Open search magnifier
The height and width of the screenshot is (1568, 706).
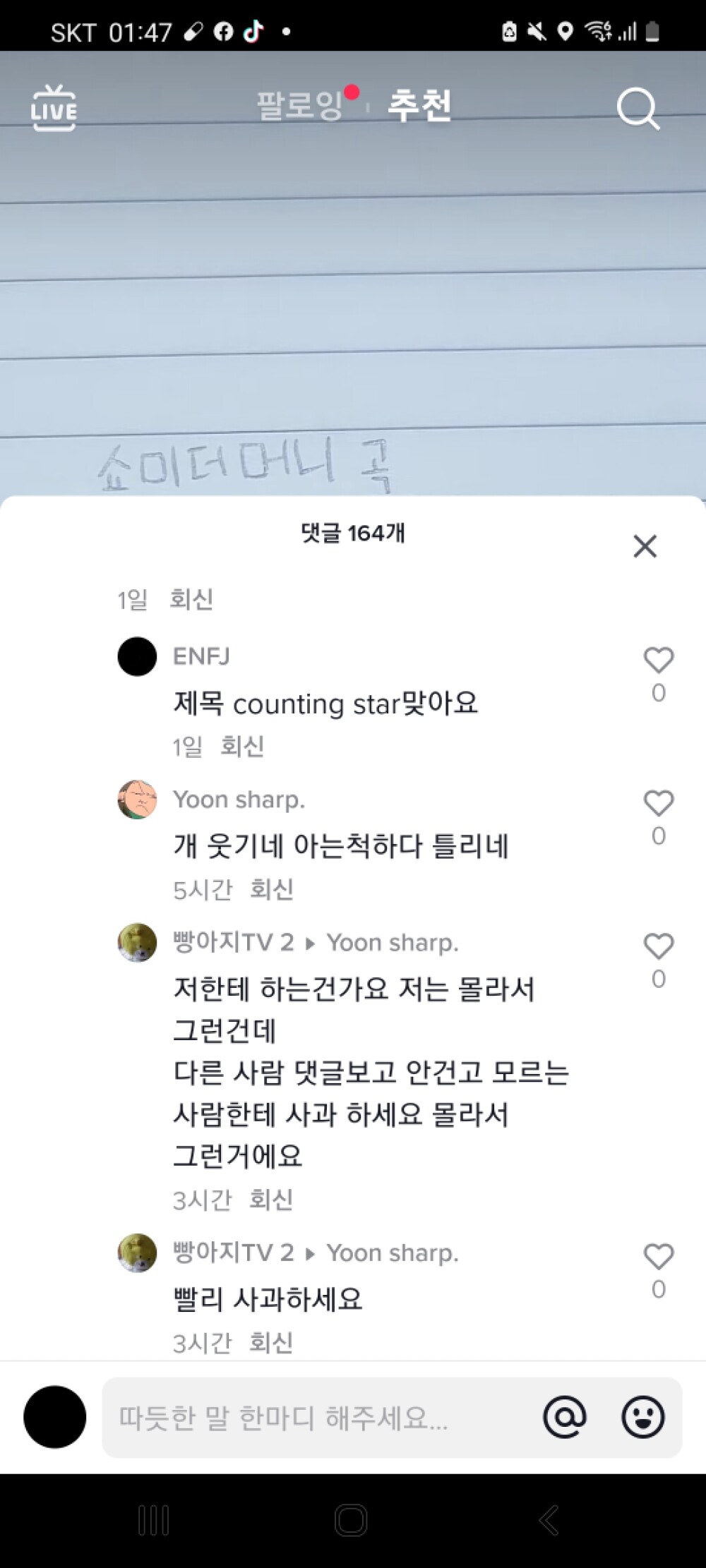(x=638, y=109)
